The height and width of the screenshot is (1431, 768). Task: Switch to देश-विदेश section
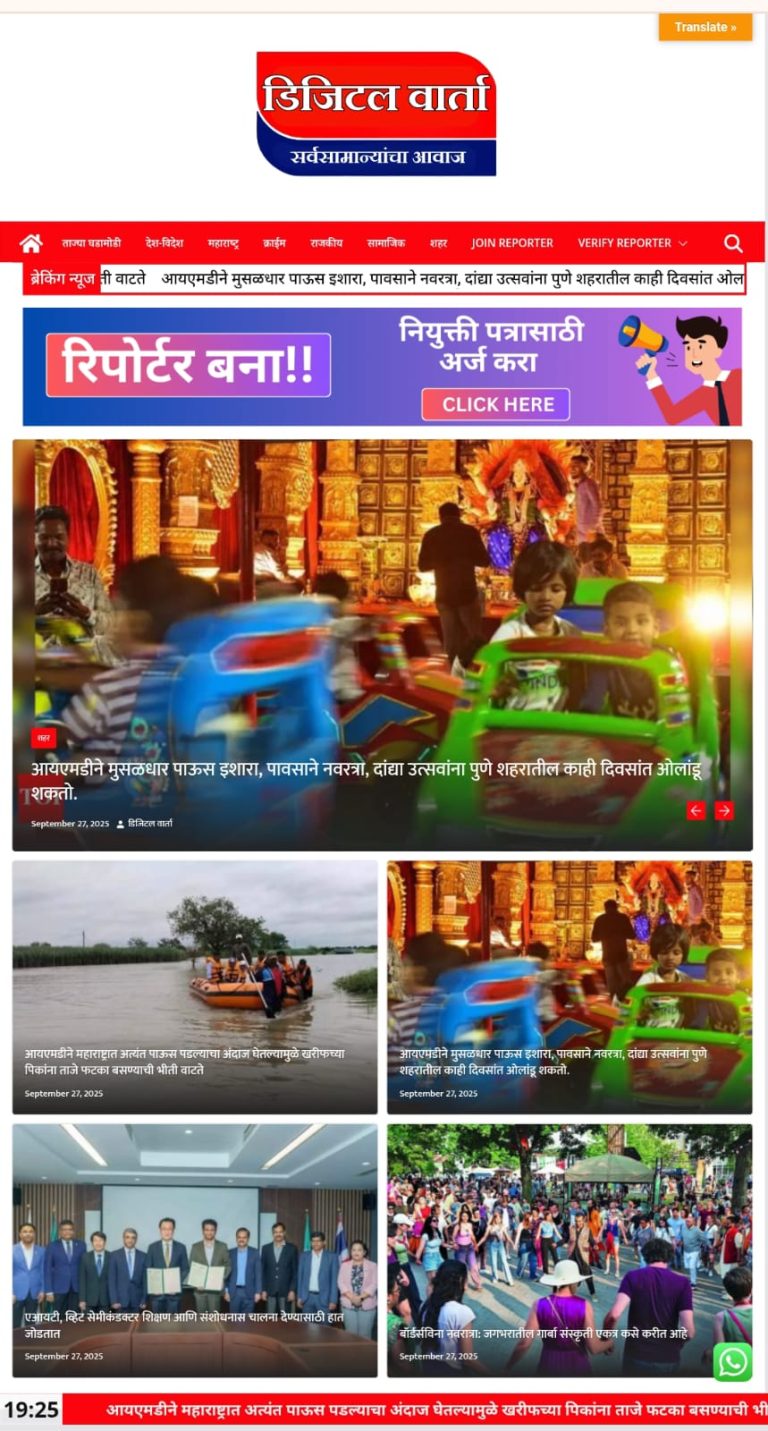(x=164, y=243)
